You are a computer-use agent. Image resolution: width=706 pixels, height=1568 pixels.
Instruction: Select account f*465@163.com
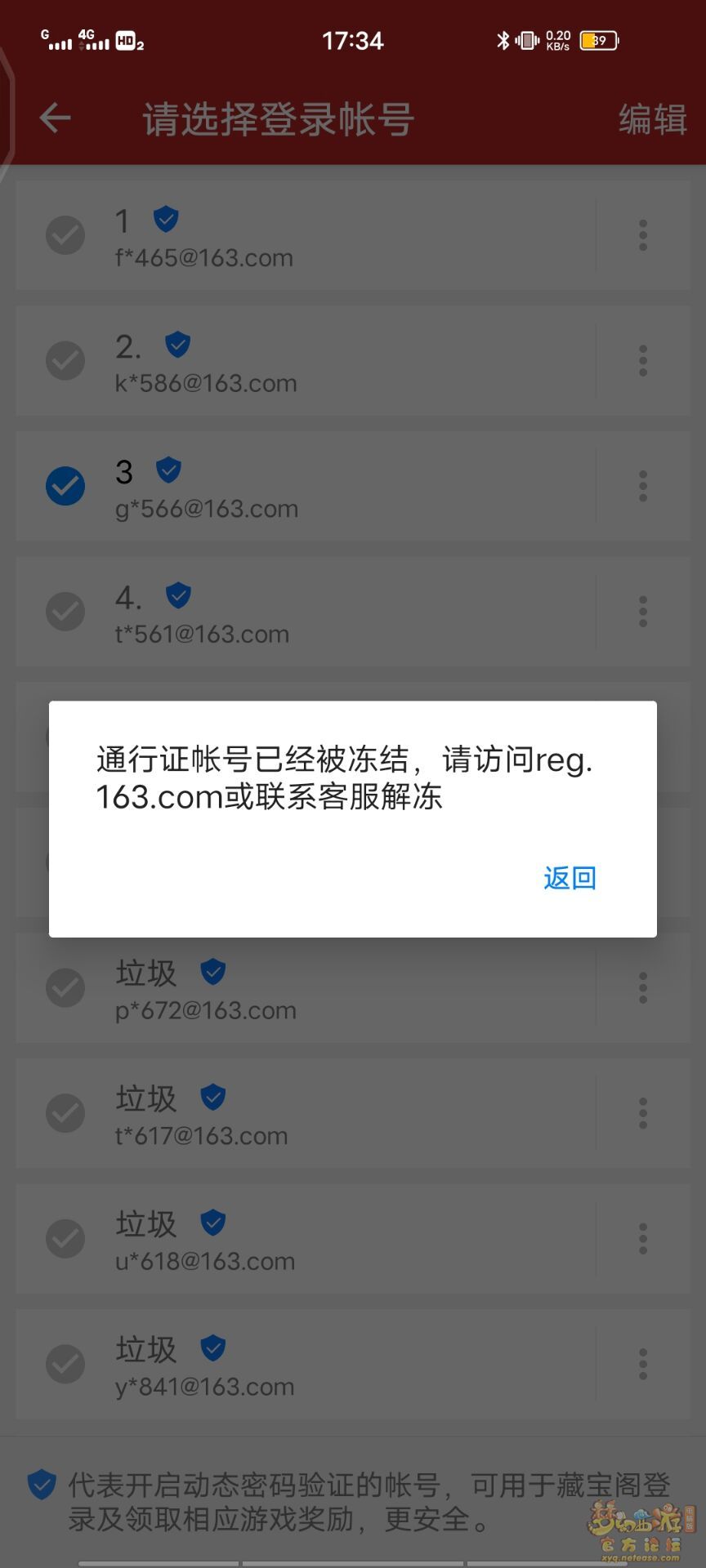tap(306, 236)
